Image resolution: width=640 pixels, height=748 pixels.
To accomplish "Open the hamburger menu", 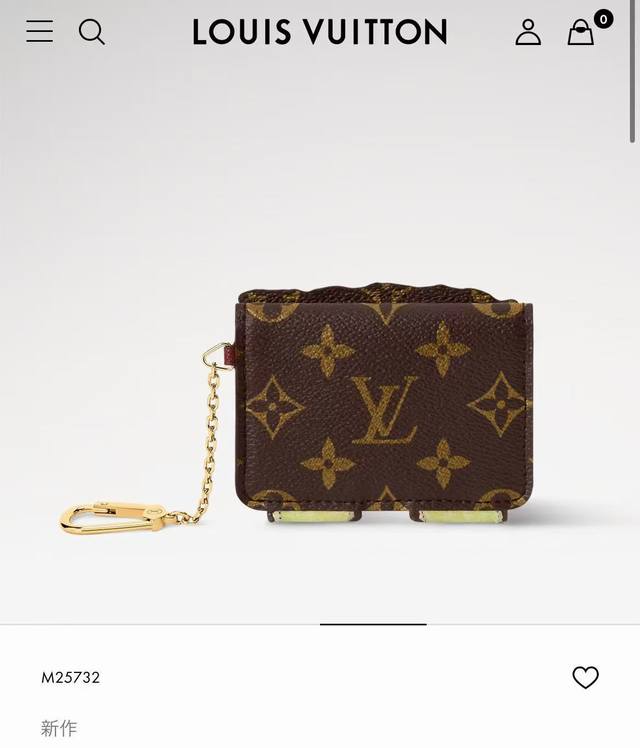I will tap(40, 32).
